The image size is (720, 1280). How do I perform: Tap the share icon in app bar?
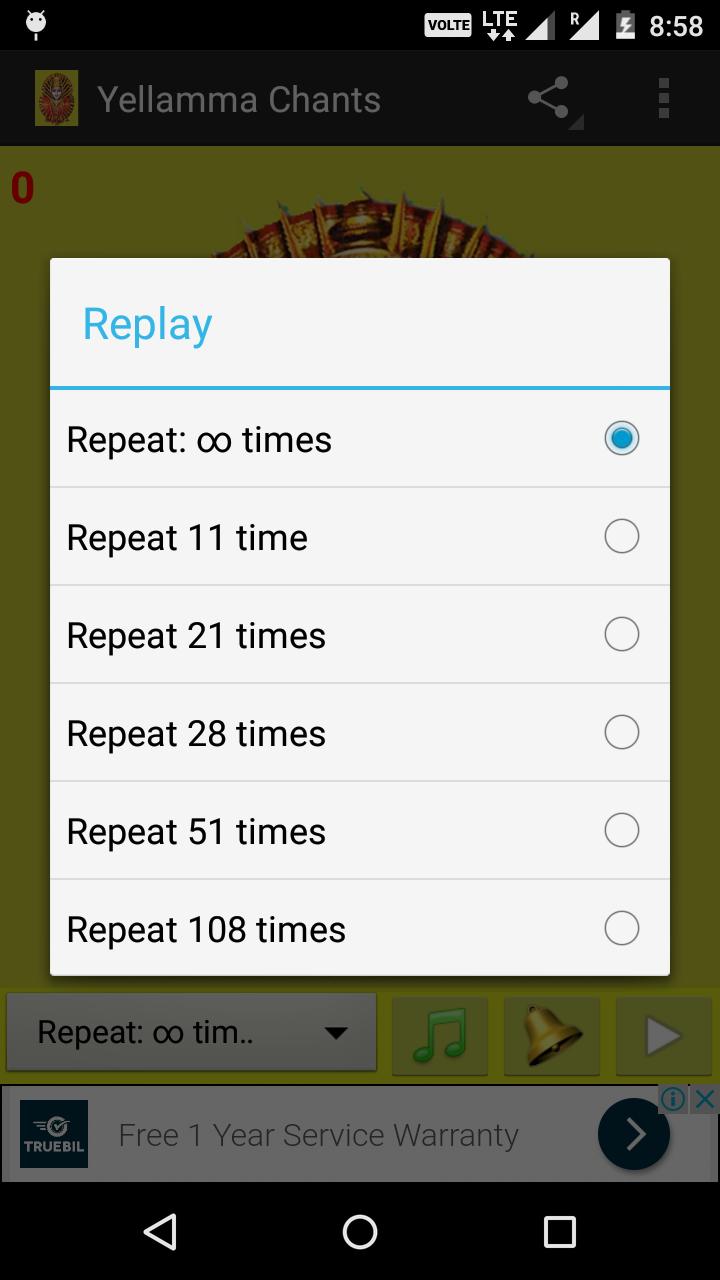(549, 99)
